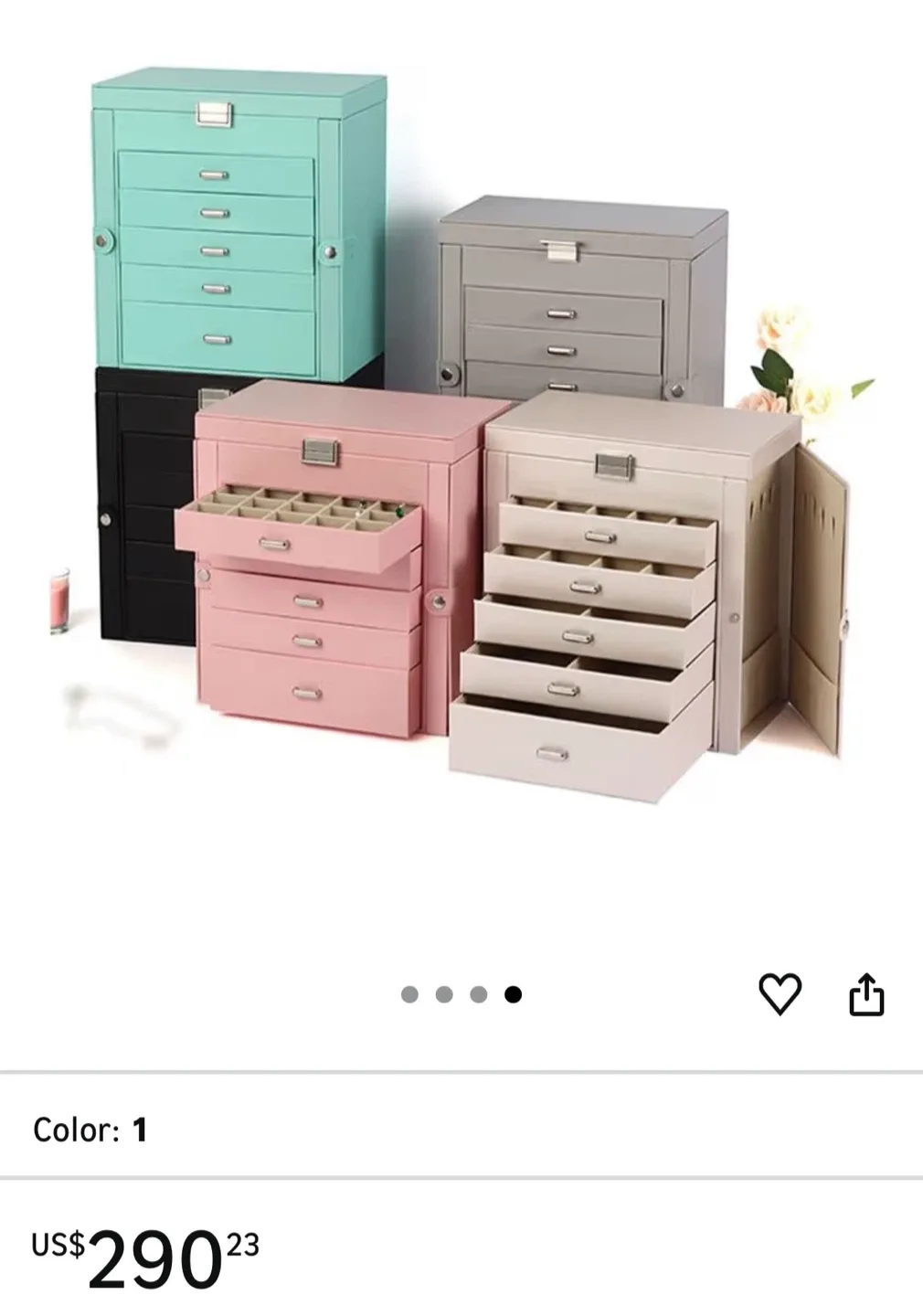
Task: Enlarge the main product photo
Action: [461, 457]
